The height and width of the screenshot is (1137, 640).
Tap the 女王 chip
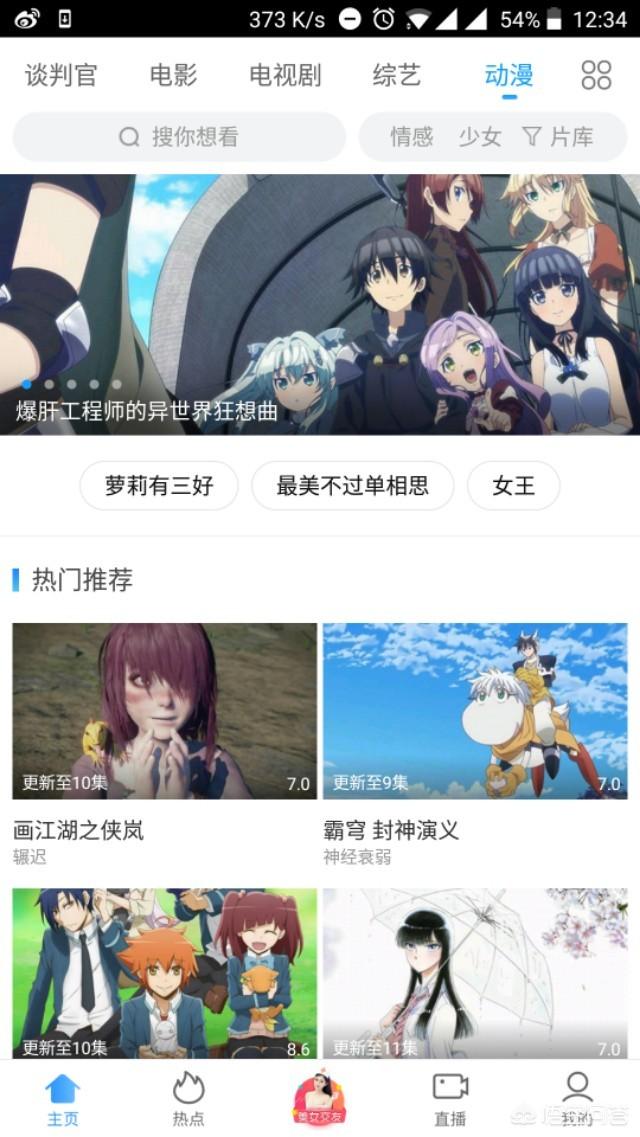coord(513,485)
